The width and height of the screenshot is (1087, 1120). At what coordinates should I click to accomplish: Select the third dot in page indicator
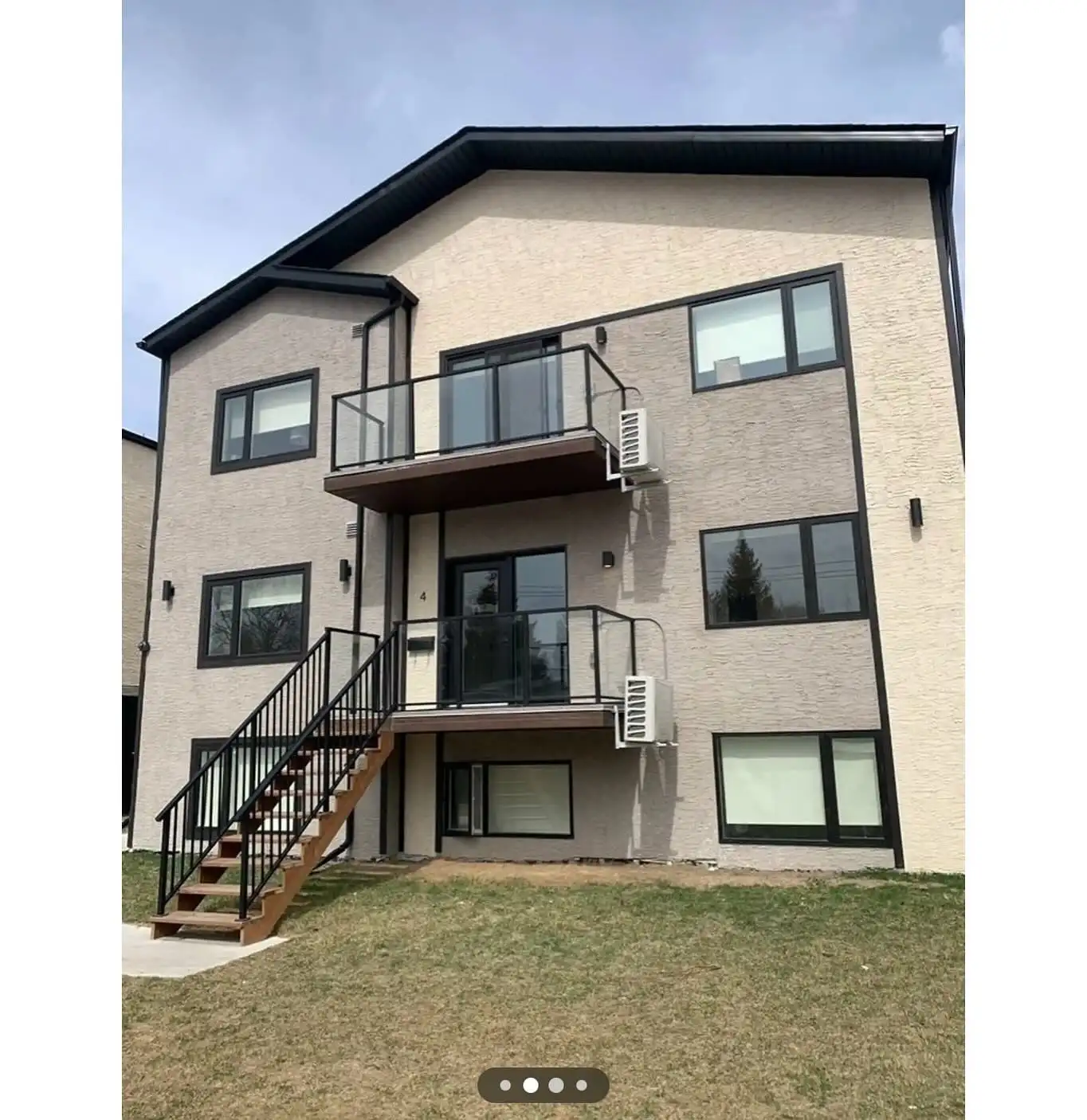coord(556,1085)
